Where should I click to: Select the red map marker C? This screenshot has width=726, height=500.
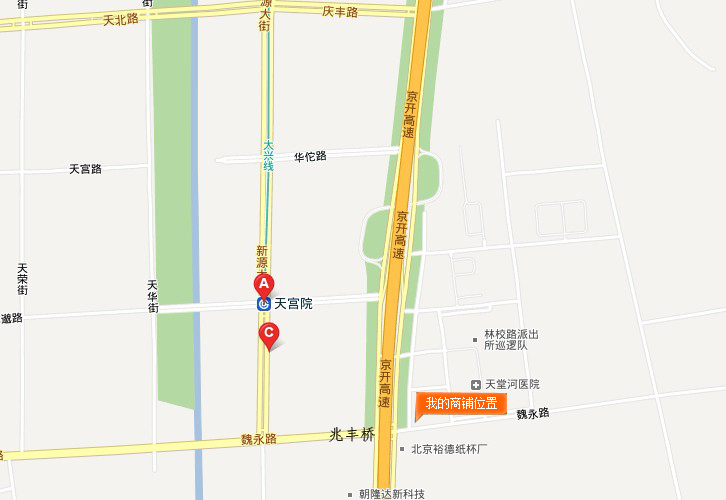(x=268, y=334)
